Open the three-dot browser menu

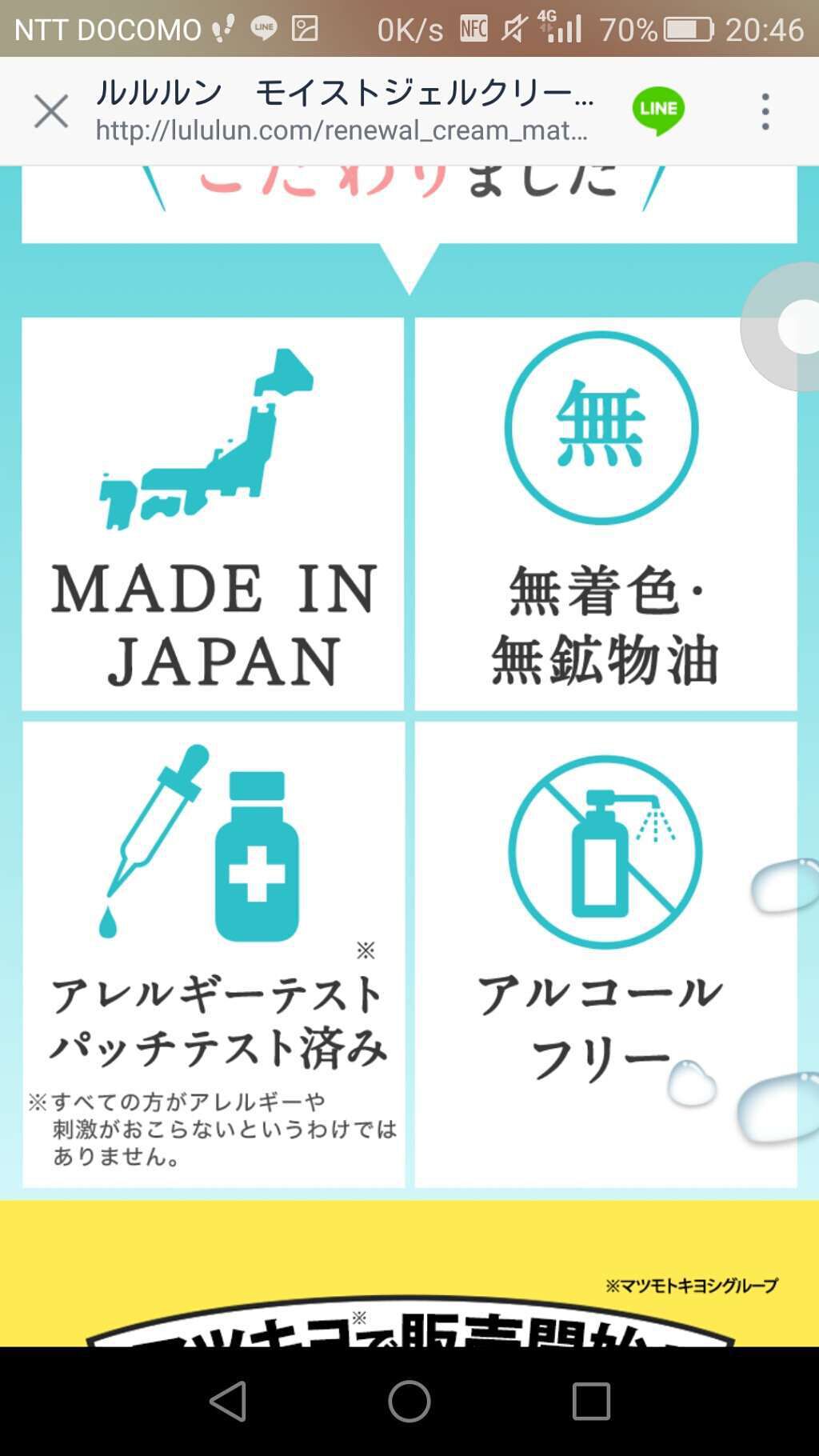click(766, 111)
